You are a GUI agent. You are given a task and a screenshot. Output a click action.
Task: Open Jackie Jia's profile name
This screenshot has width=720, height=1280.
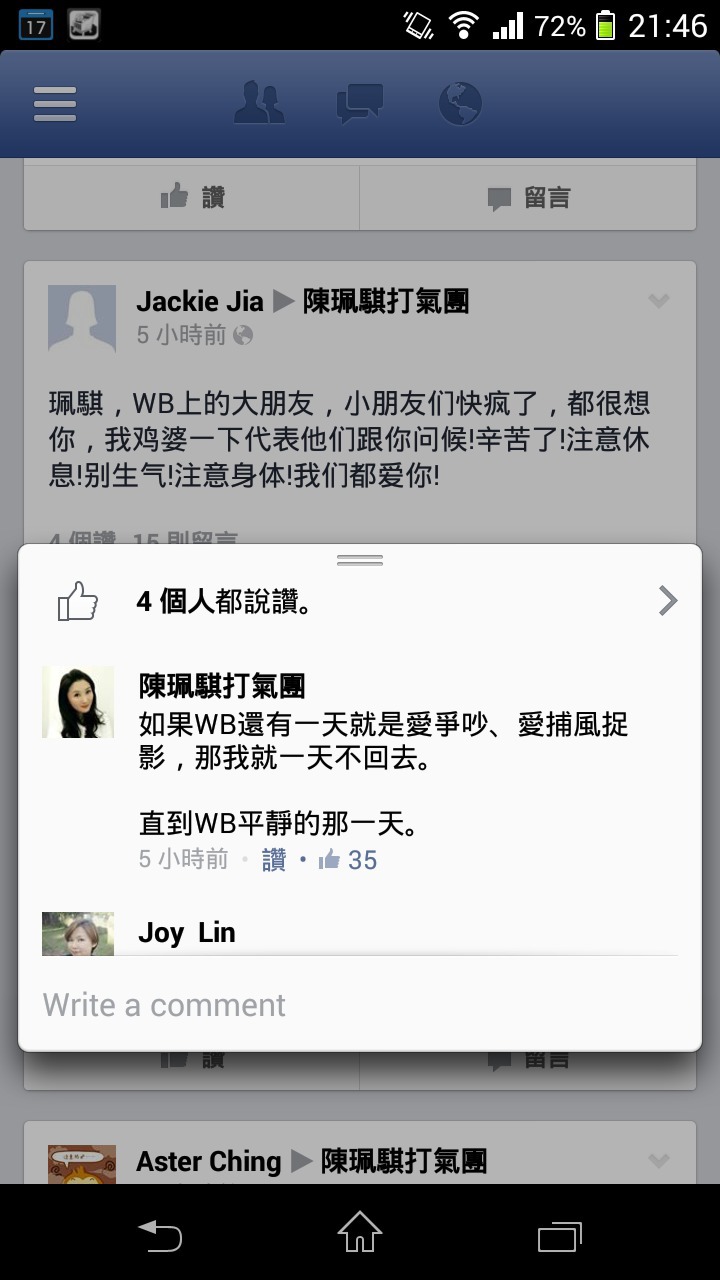(200, 301)
